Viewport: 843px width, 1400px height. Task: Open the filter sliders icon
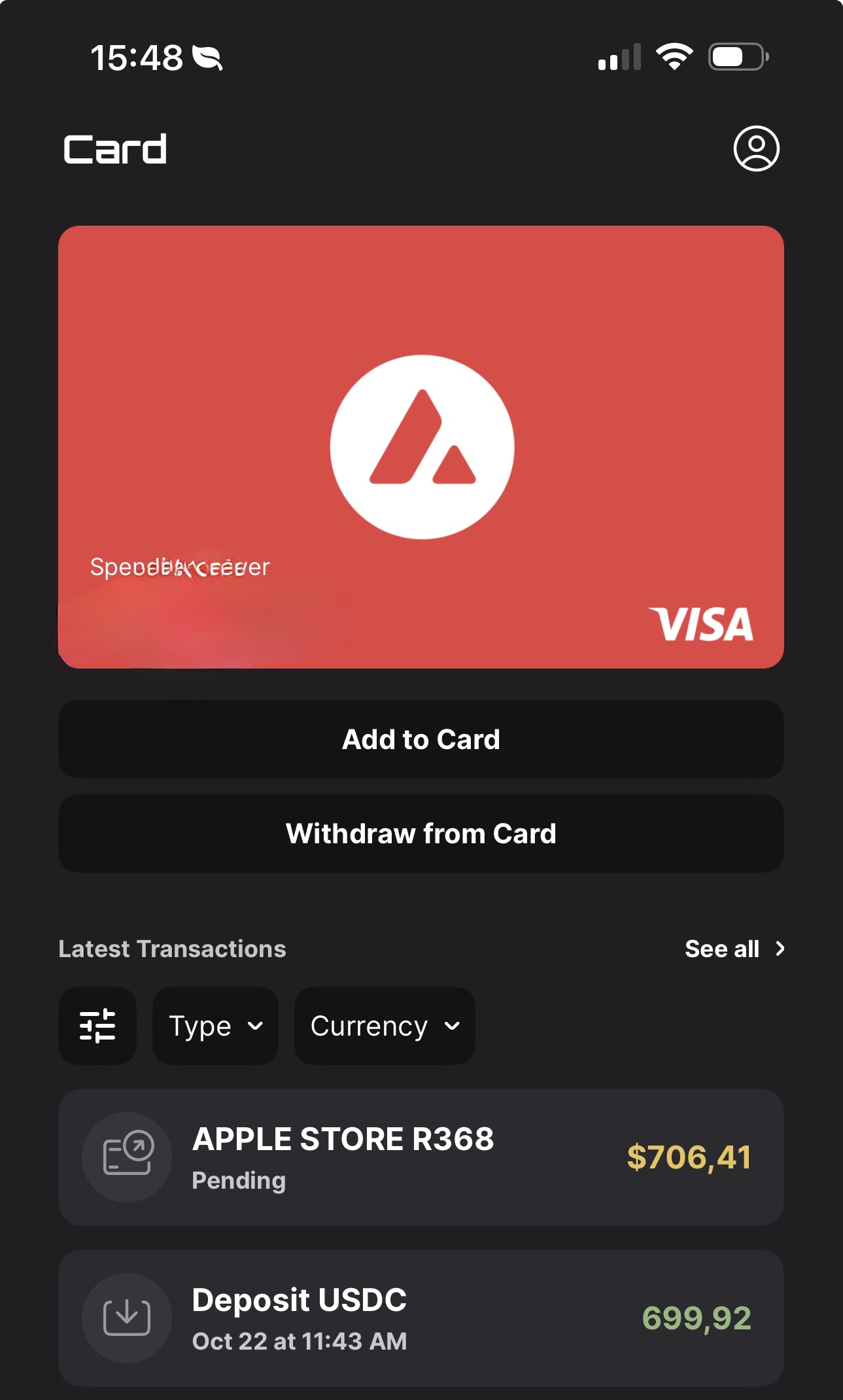tap(97, 1026)
